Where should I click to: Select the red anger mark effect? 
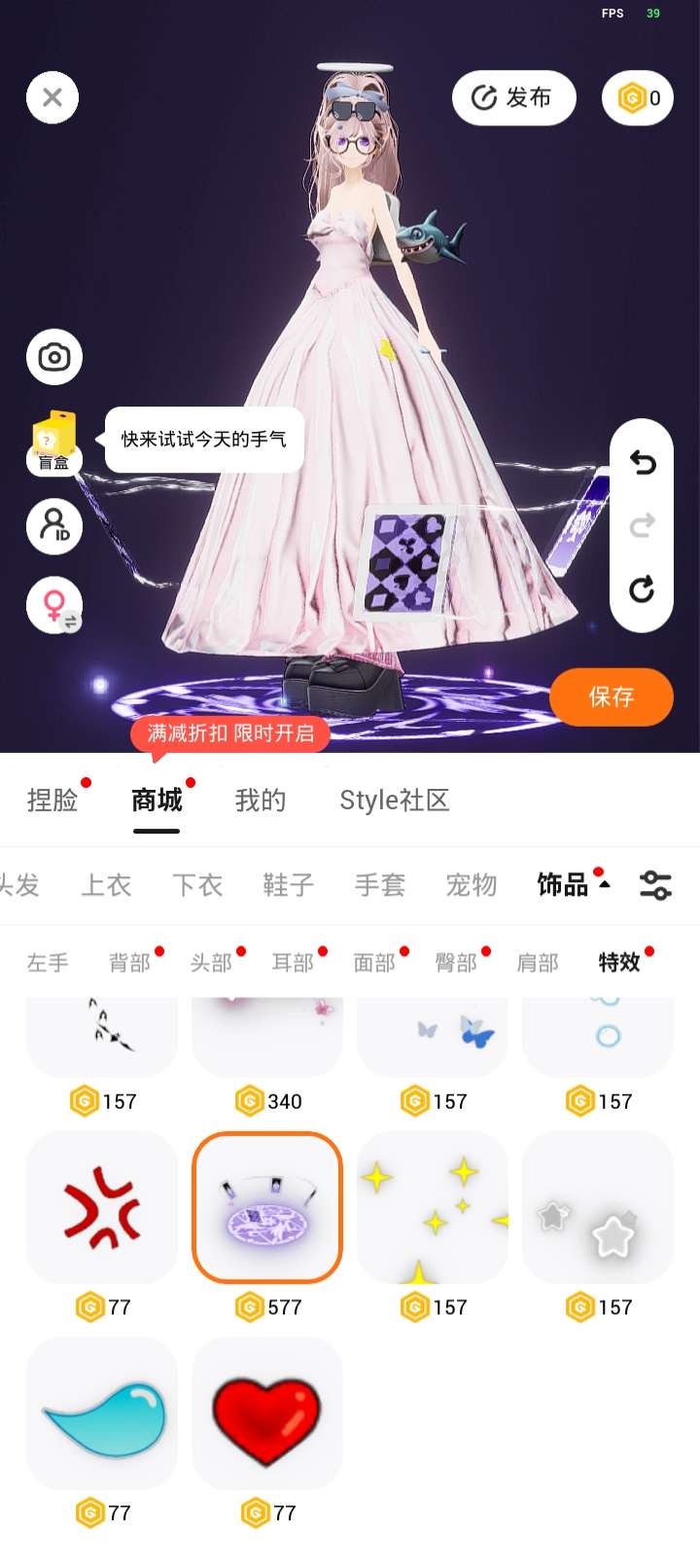[x=102, y=1207]
